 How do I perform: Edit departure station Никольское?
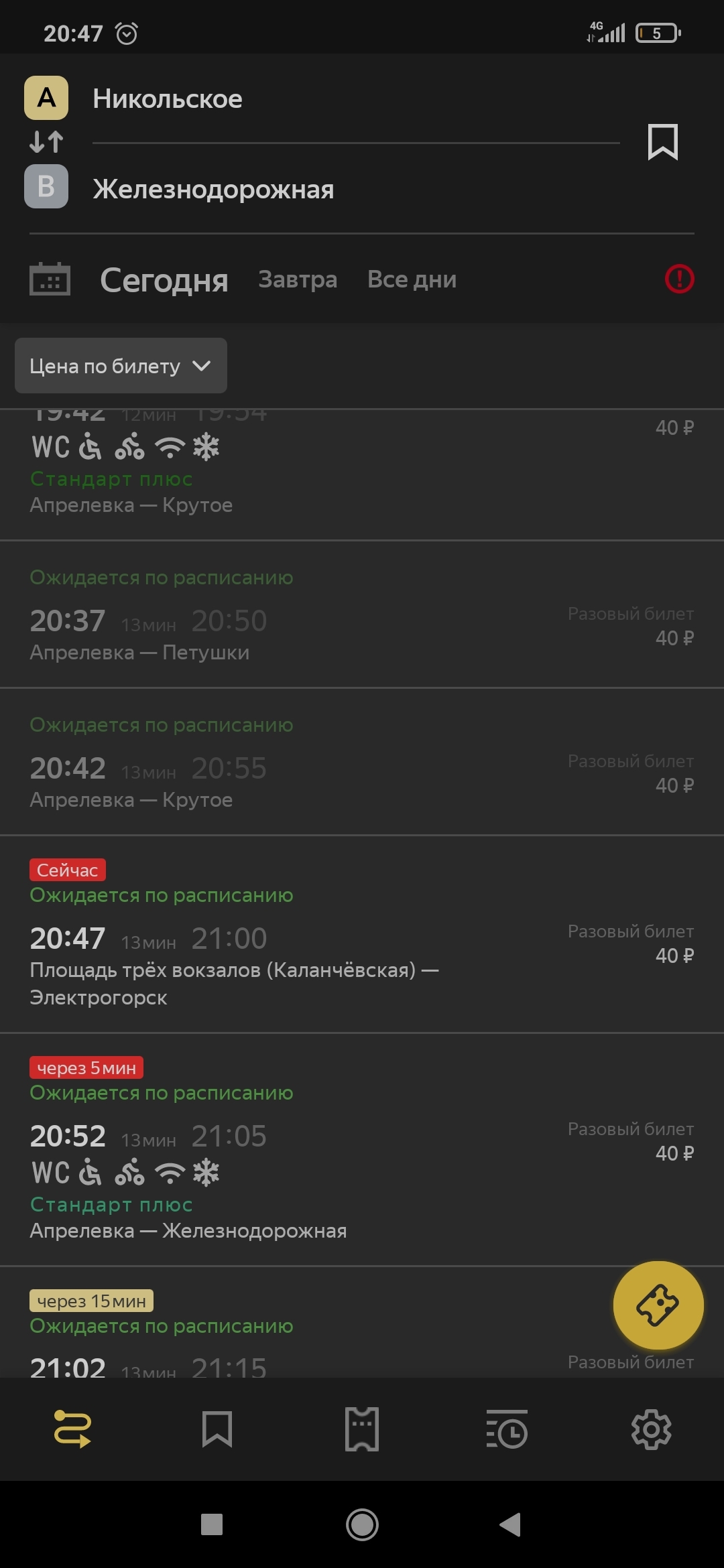168,99
